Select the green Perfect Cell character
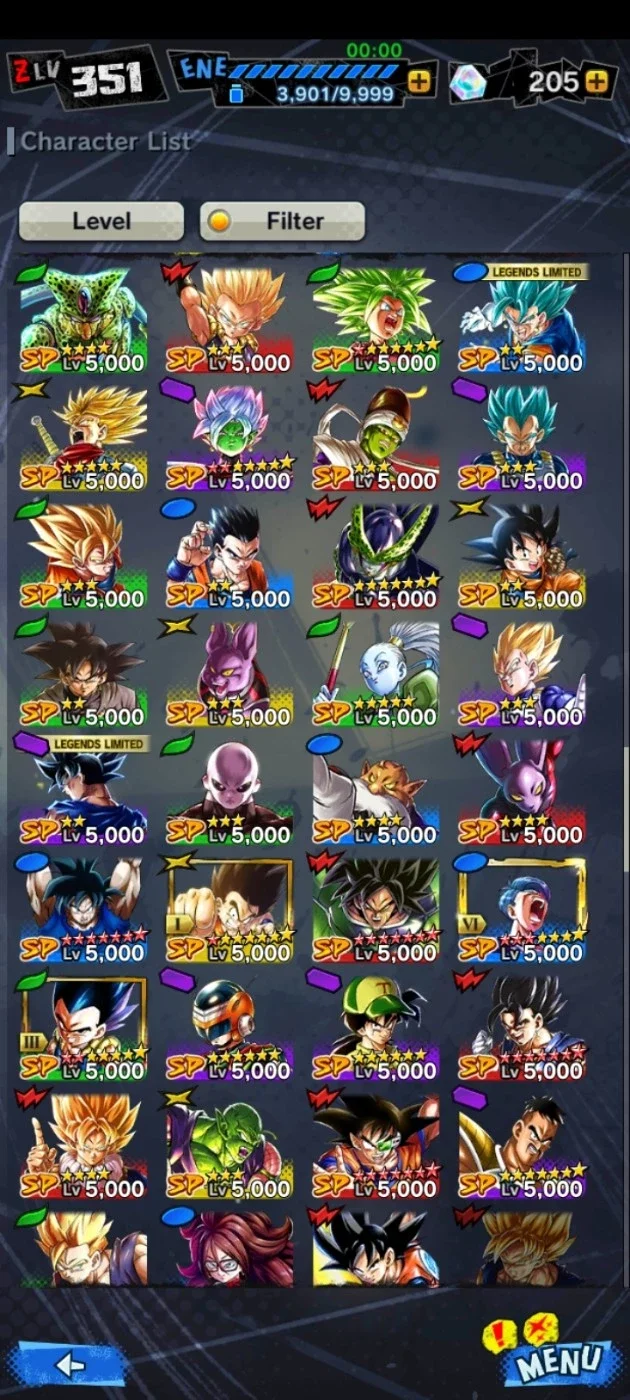Image resolution: width=630 pixels, height=1400 pixels. 83,320
